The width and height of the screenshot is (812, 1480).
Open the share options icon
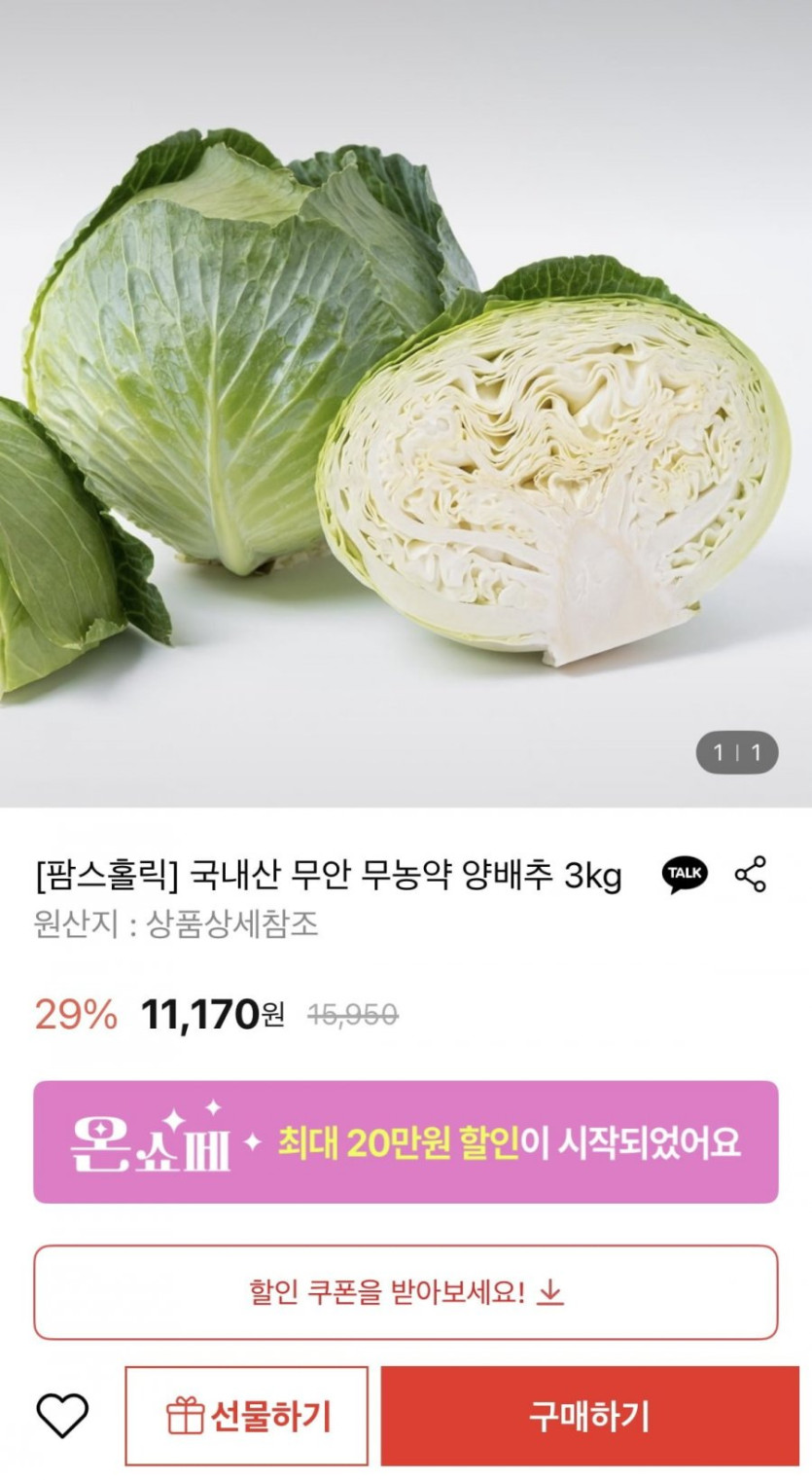point(750,874)
